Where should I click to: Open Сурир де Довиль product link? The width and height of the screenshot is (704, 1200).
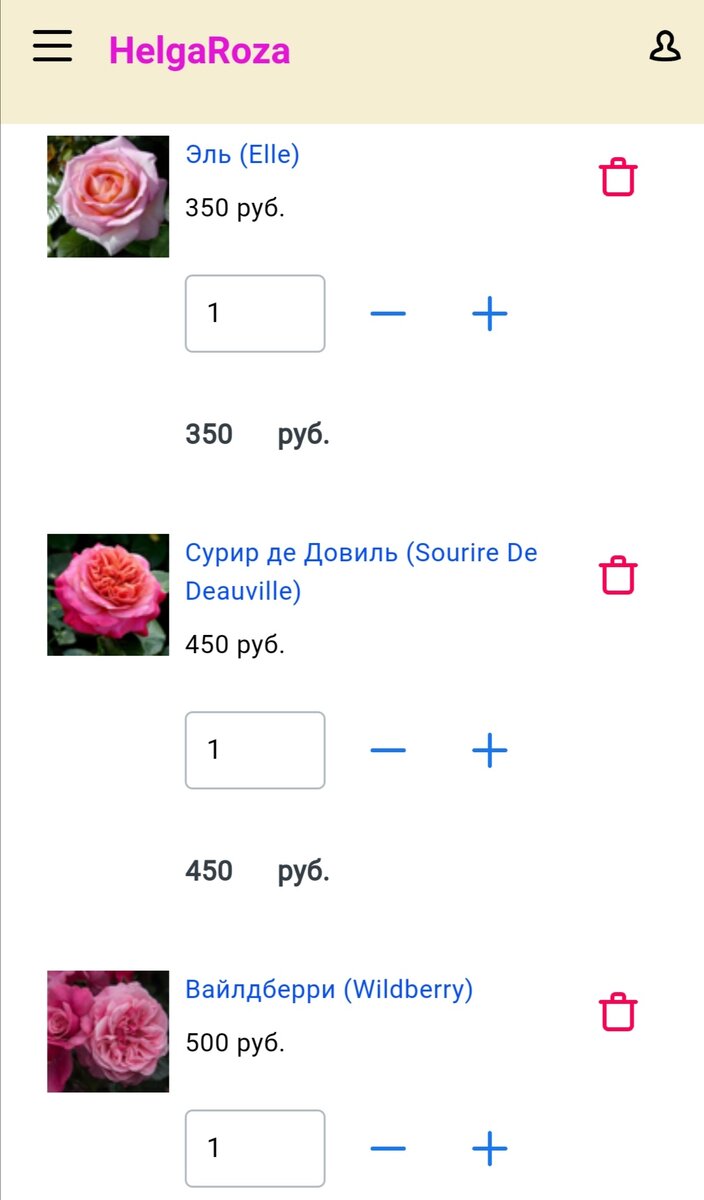click(361, 571)
